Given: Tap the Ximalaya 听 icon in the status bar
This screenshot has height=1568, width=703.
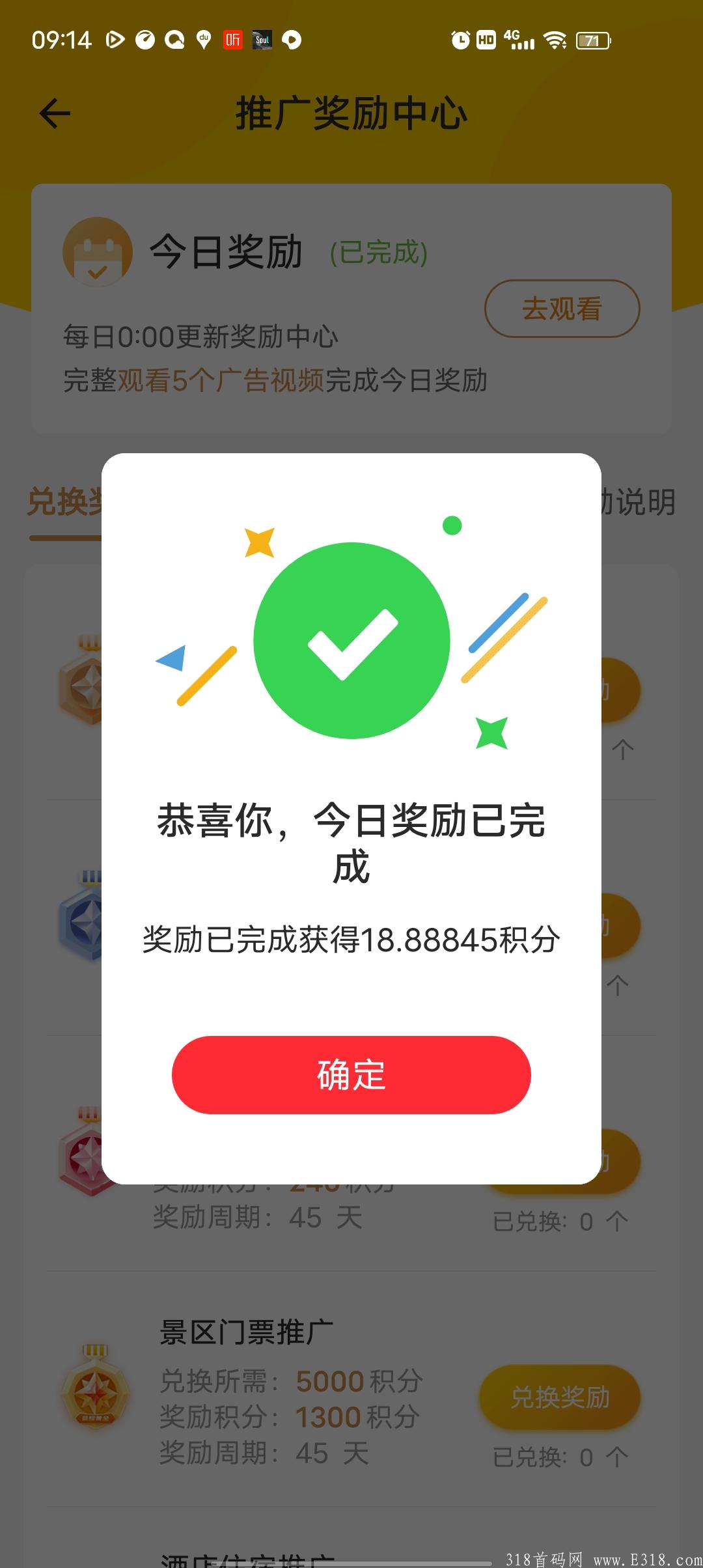Looking at the screenshot, I should click(x=232, y=40).
